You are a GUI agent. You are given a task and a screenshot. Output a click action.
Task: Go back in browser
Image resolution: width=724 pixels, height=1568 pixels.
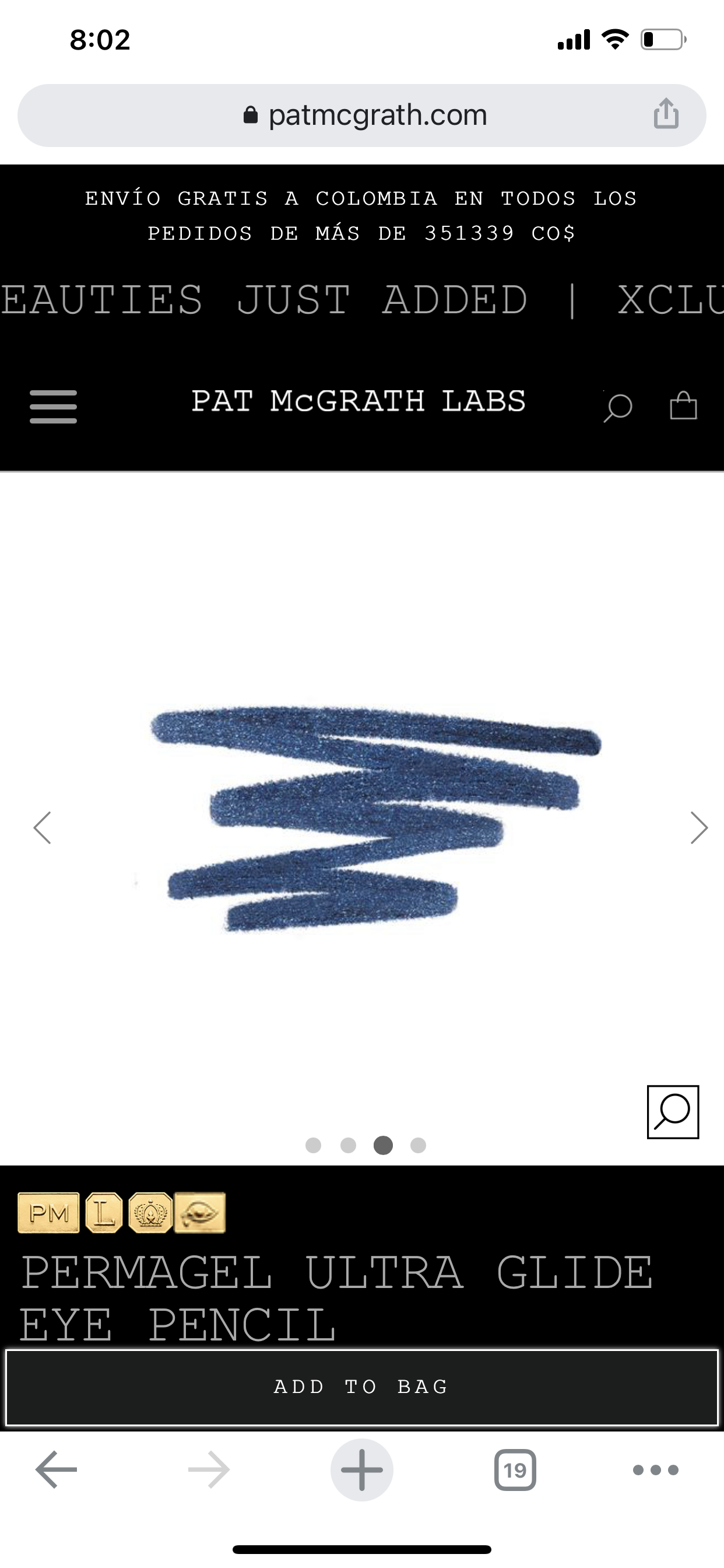(x=56, y=1469)
